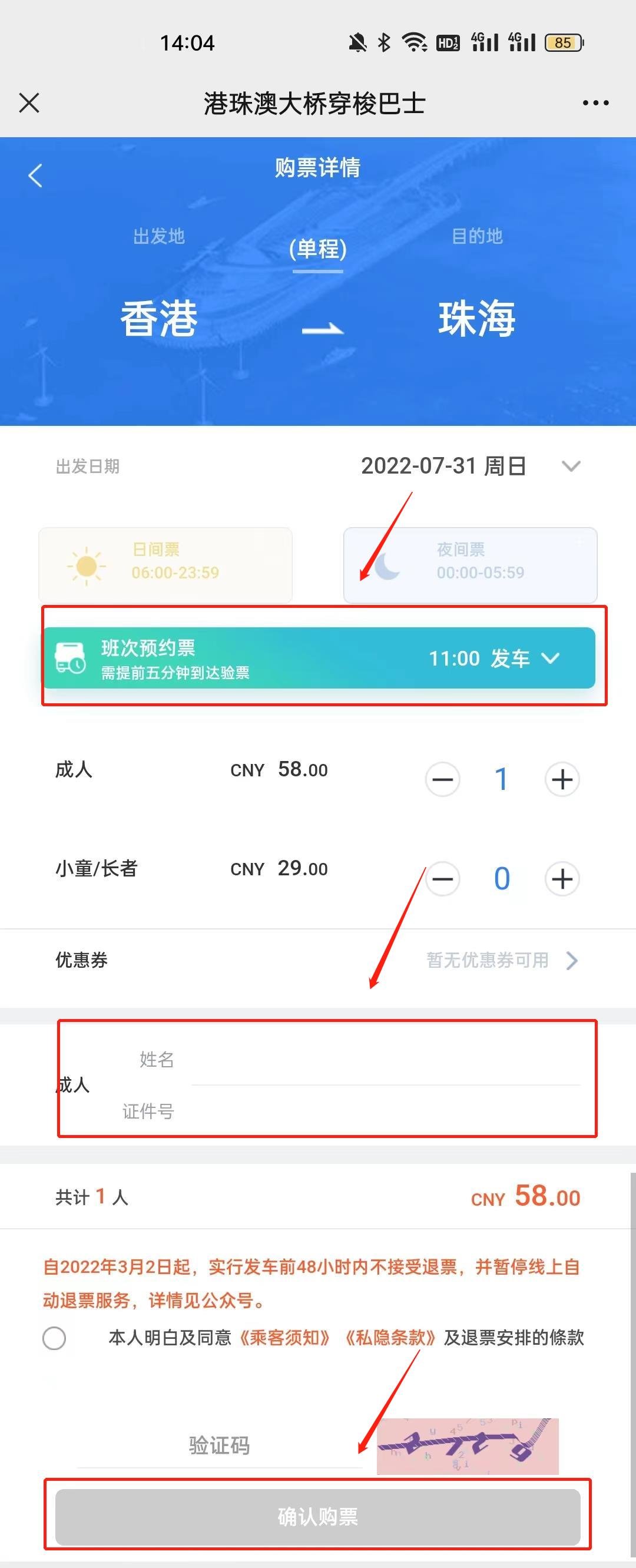
Task: Close the mini program with X
Action: coord(29,103)
